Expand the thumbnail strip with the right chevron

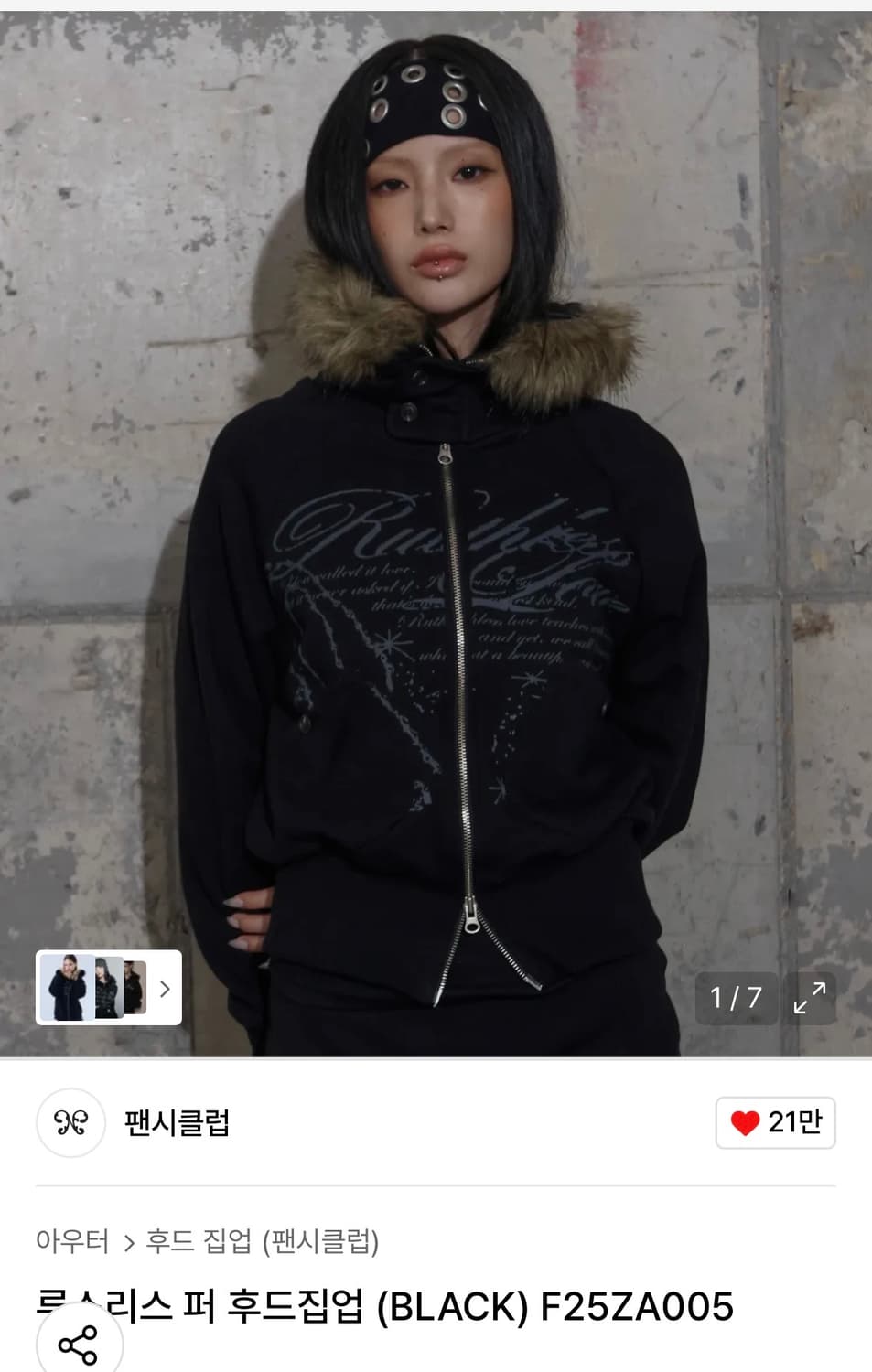pos(163,990)
